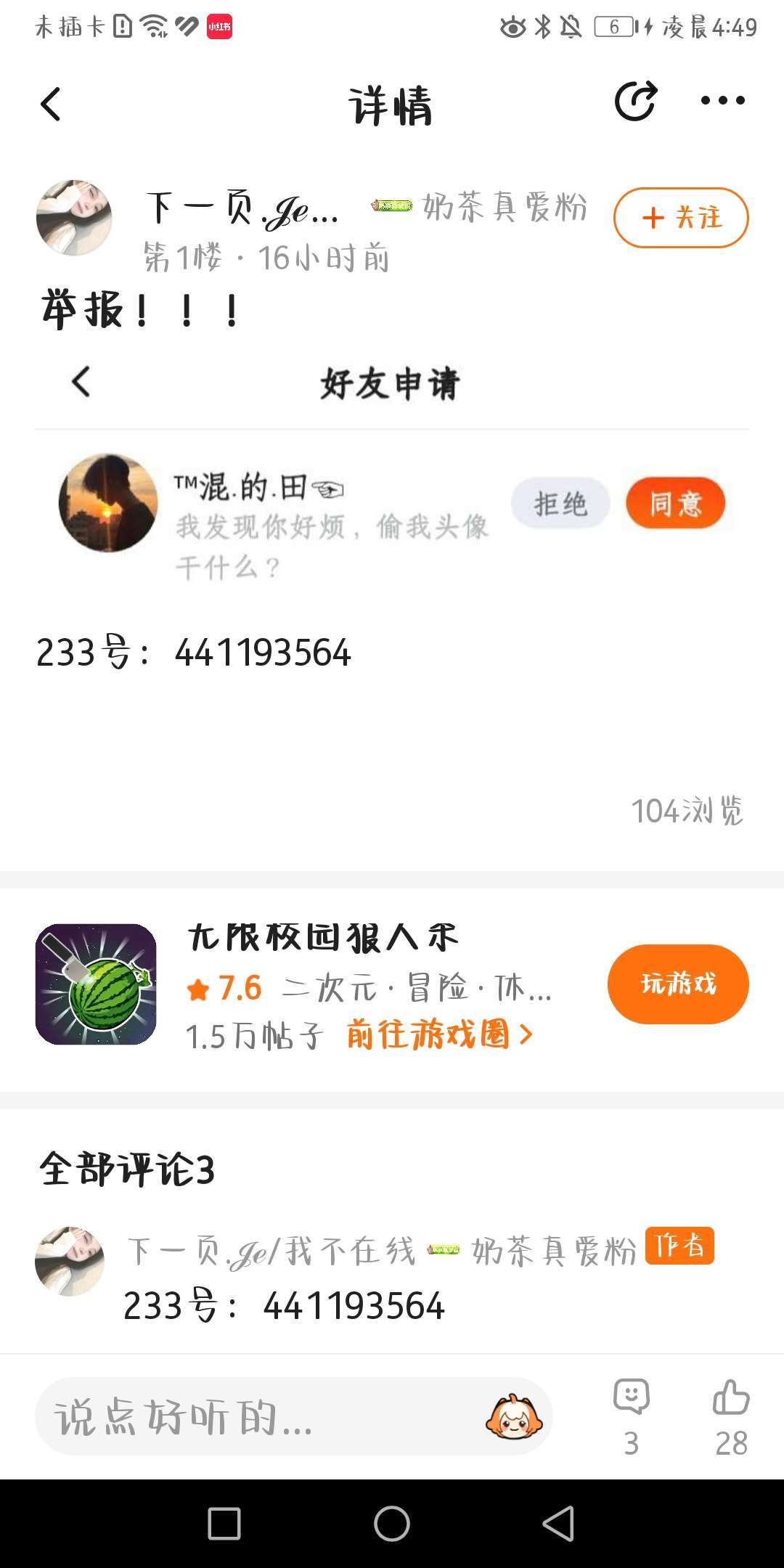Screen dimensions: 784x1568
Task: Share this post
Action: (635, 101)
